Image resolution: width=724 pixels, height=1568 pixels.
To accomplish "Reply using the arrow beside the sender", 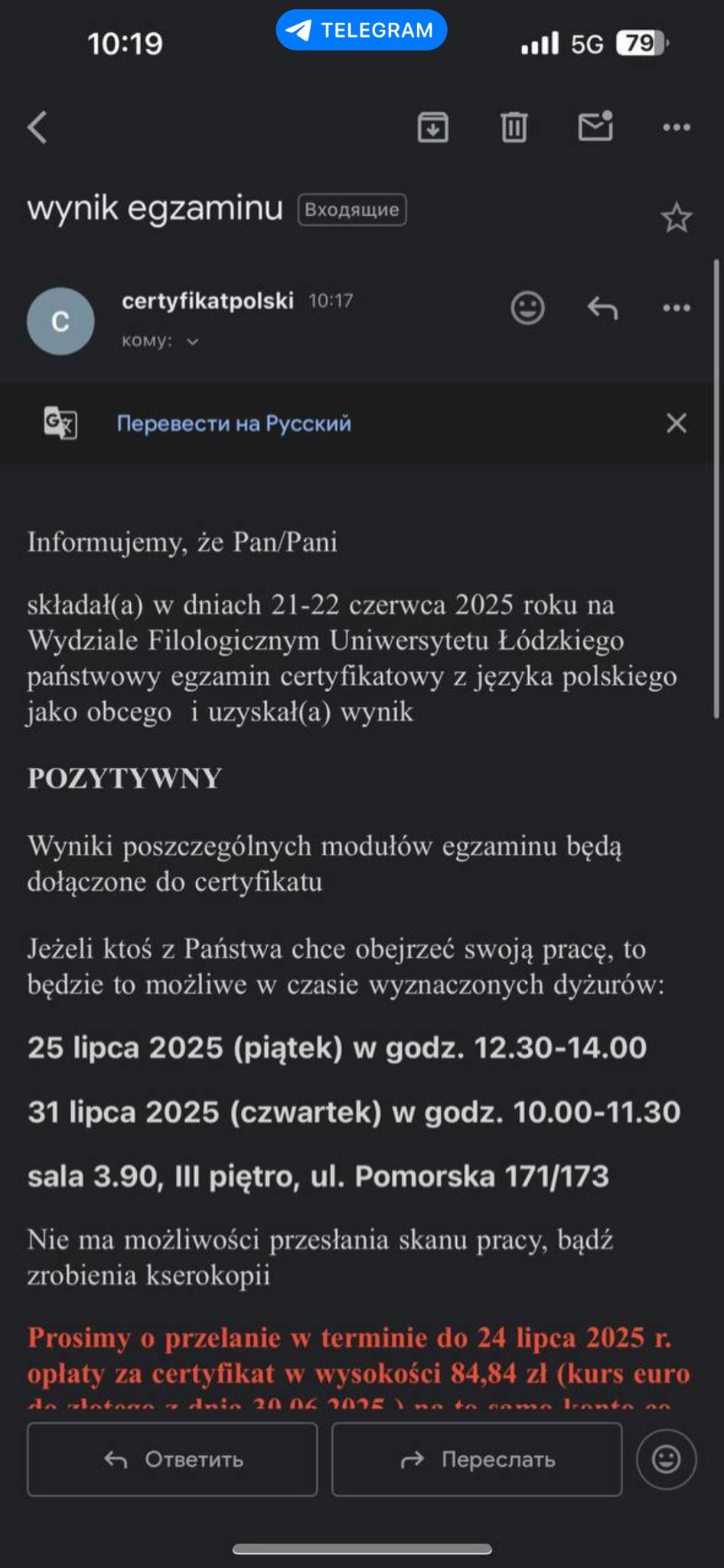I will pyautogui.click(x=602, y=308).
